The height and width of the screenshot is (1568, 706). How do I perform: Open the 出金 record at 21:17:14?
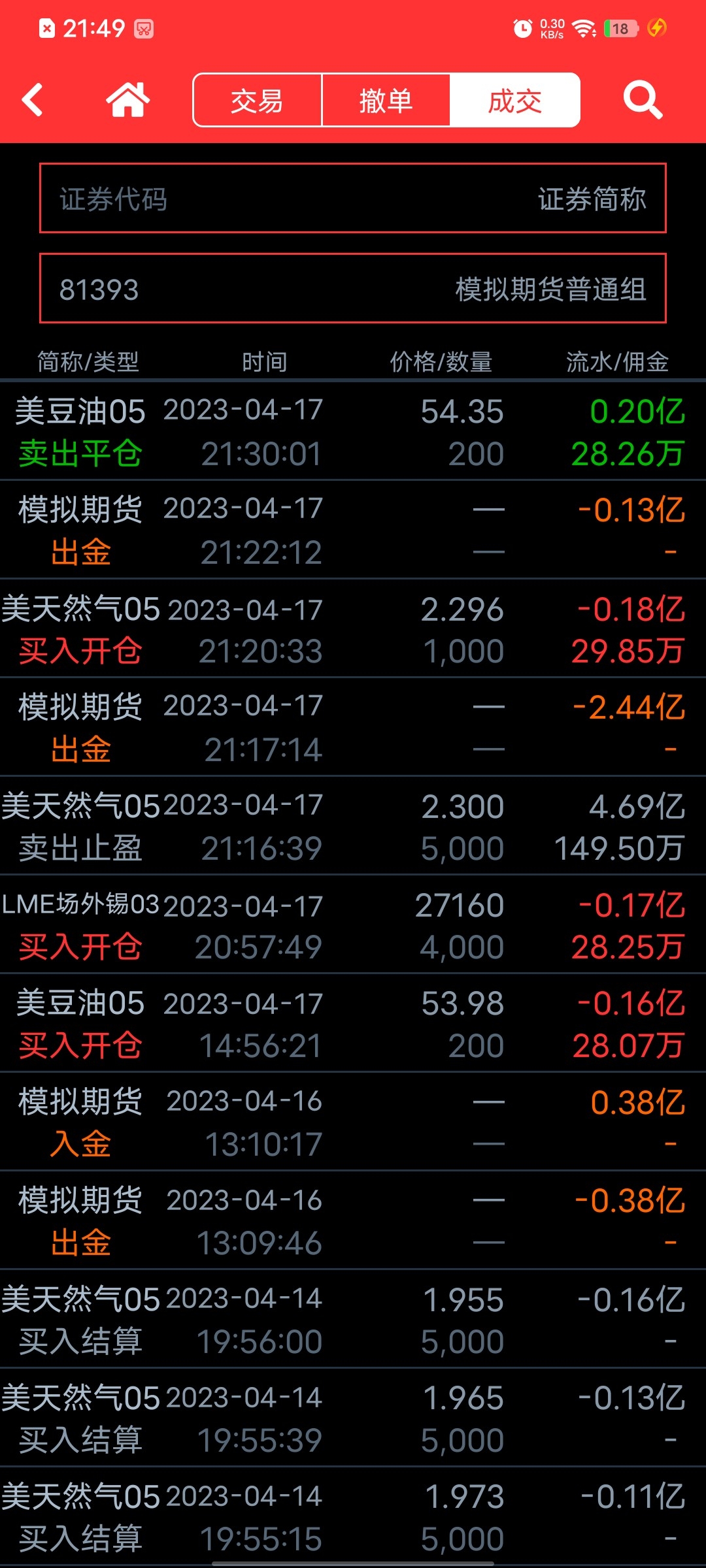pos(353,727)
